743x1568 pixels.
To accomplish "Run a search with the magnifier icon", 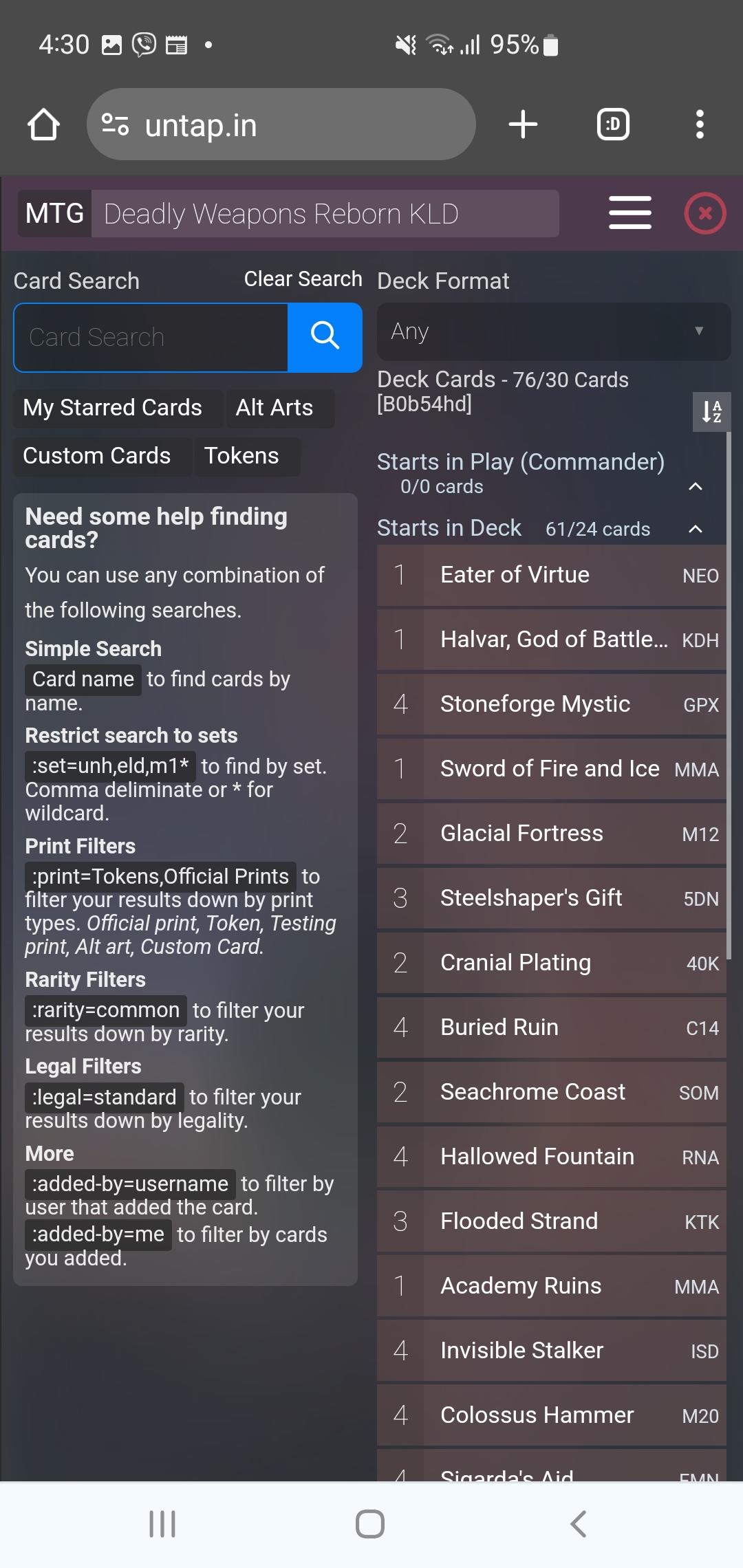I will (325, 337).
